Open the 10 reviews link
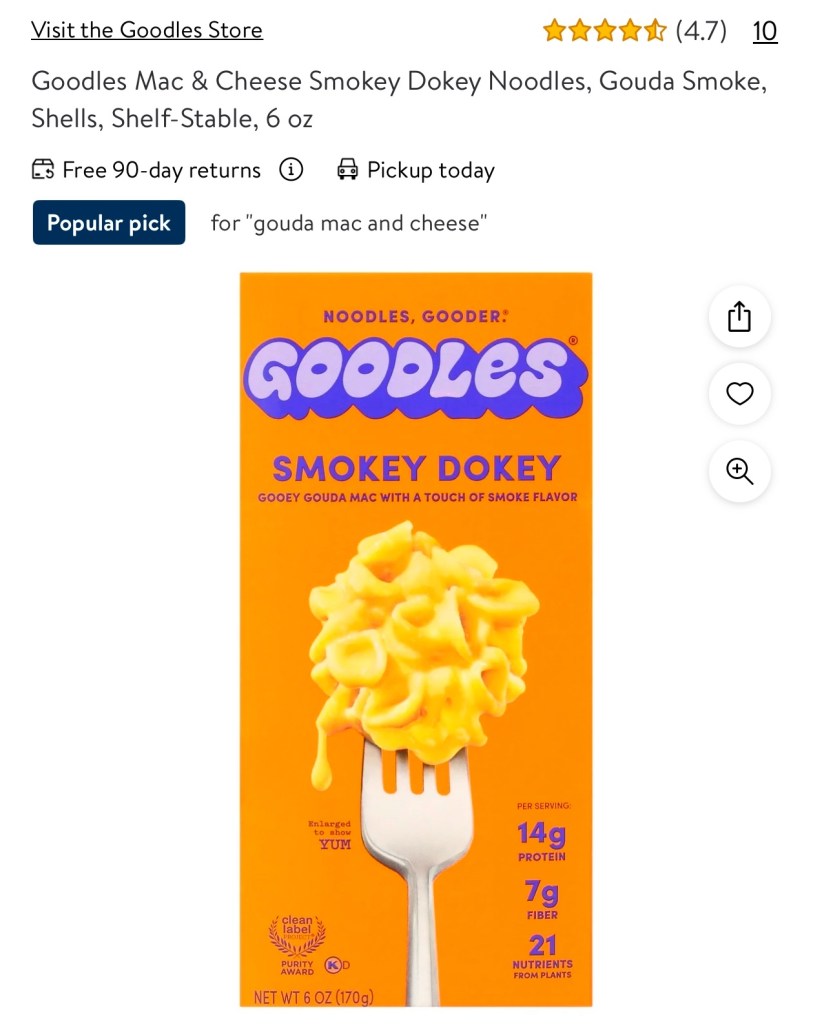 pos(764,31)
